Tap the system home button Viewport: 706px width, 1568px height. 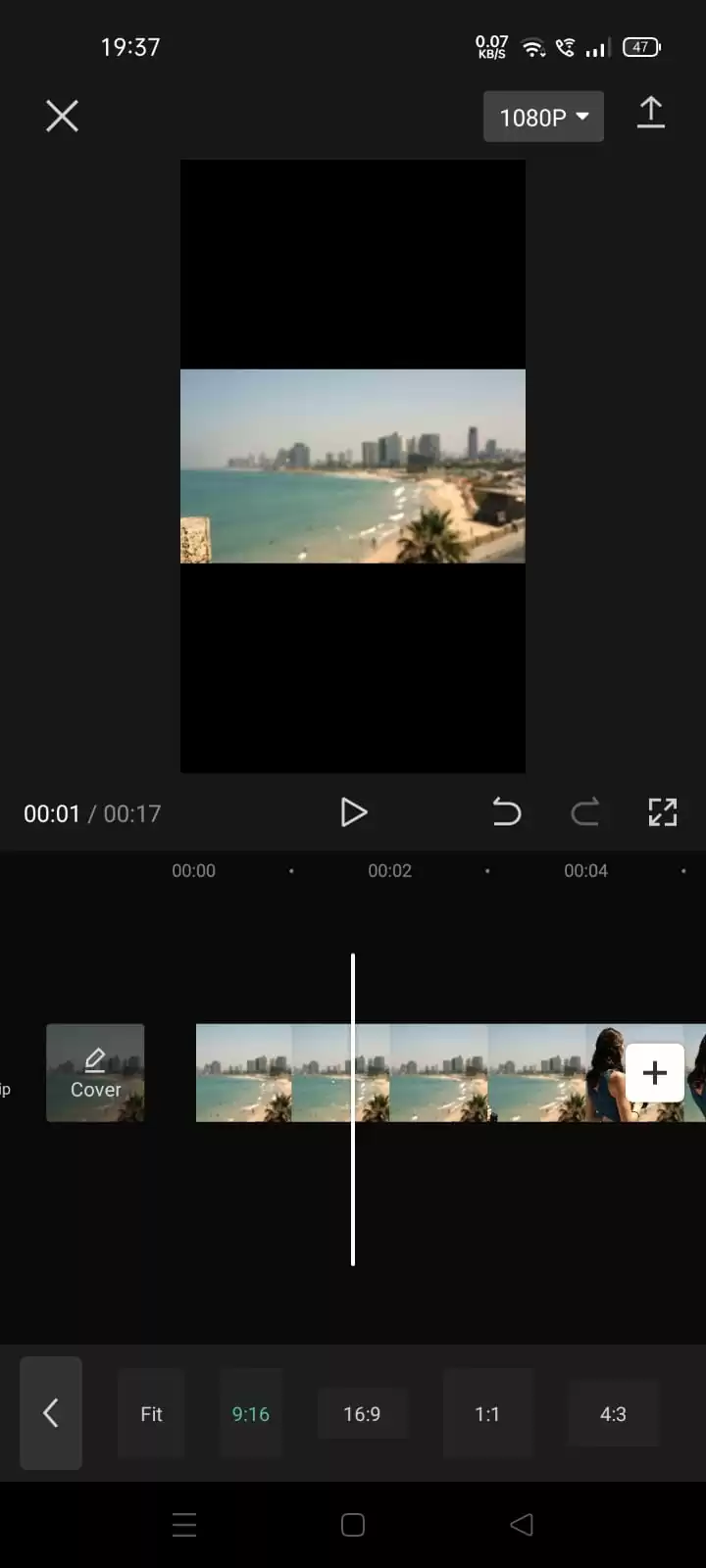[x=353, y=1525]
